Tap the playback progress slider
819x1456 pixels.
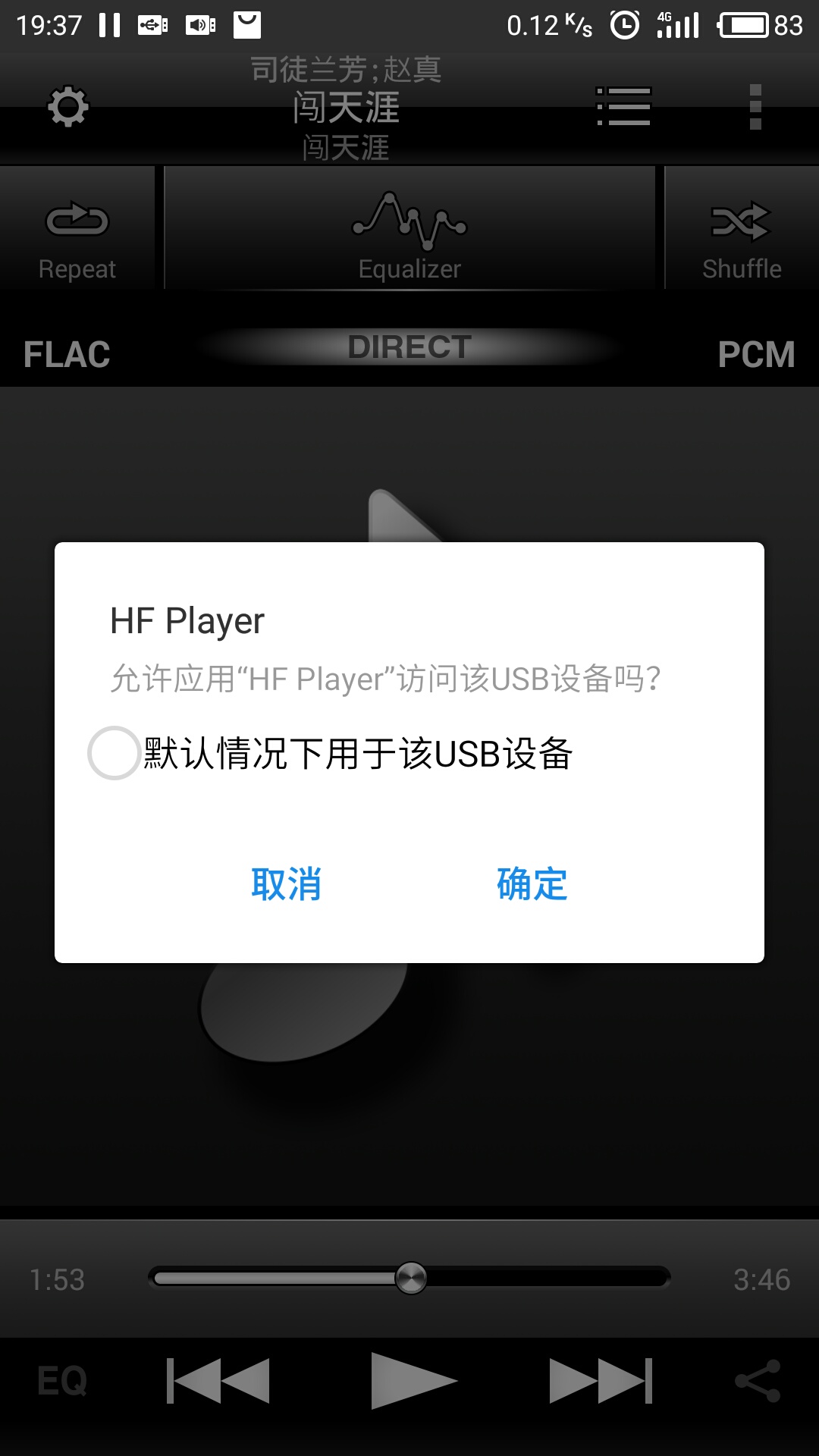pyautogui.click(x=411, y=1279)
